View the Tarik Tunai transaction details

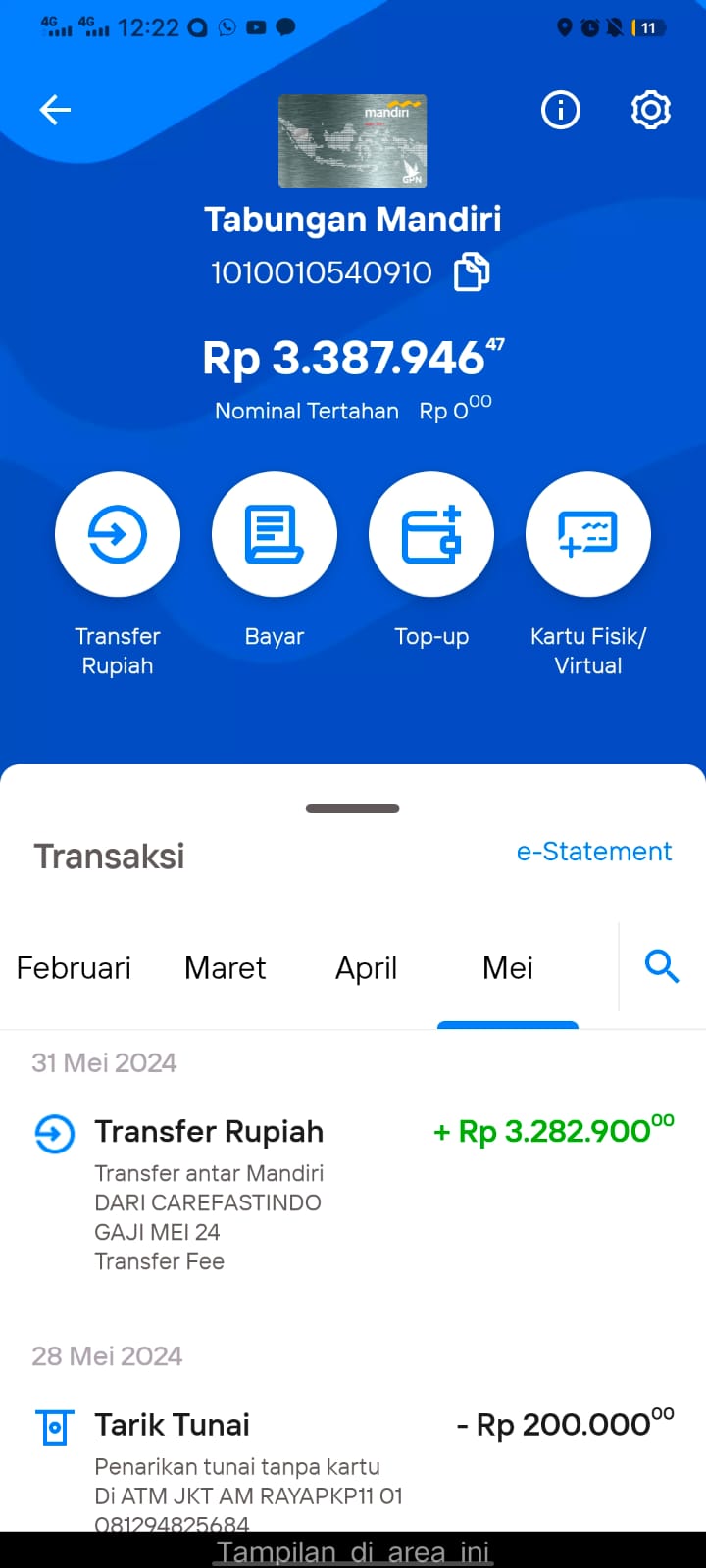(353, 1464)
